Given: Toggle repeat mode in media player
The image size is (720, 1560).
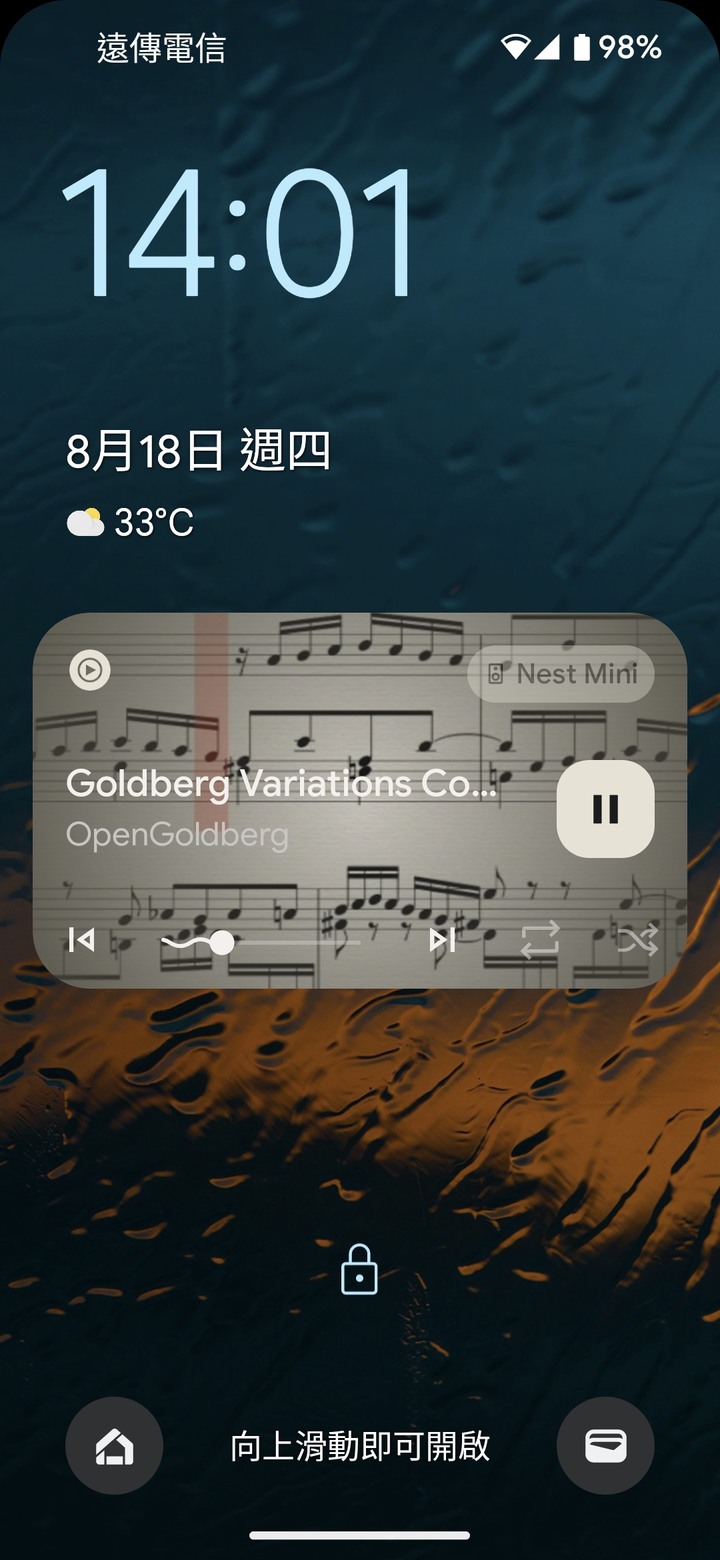Looking at the screenshot, I should (x=540, y=940).
